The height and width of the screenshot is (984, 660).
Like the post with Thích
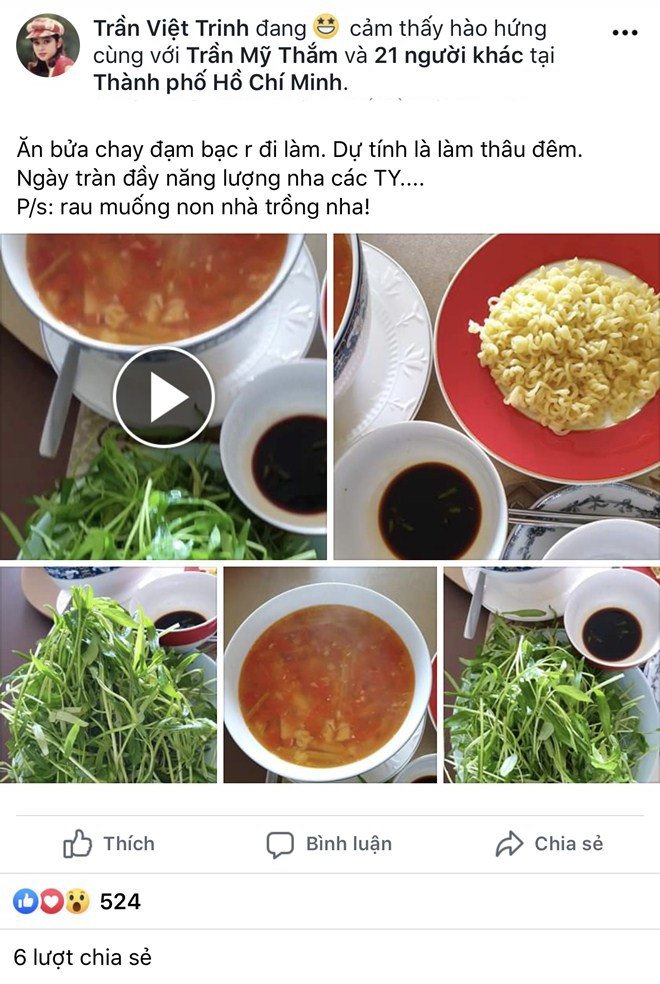tap(109, 844)
